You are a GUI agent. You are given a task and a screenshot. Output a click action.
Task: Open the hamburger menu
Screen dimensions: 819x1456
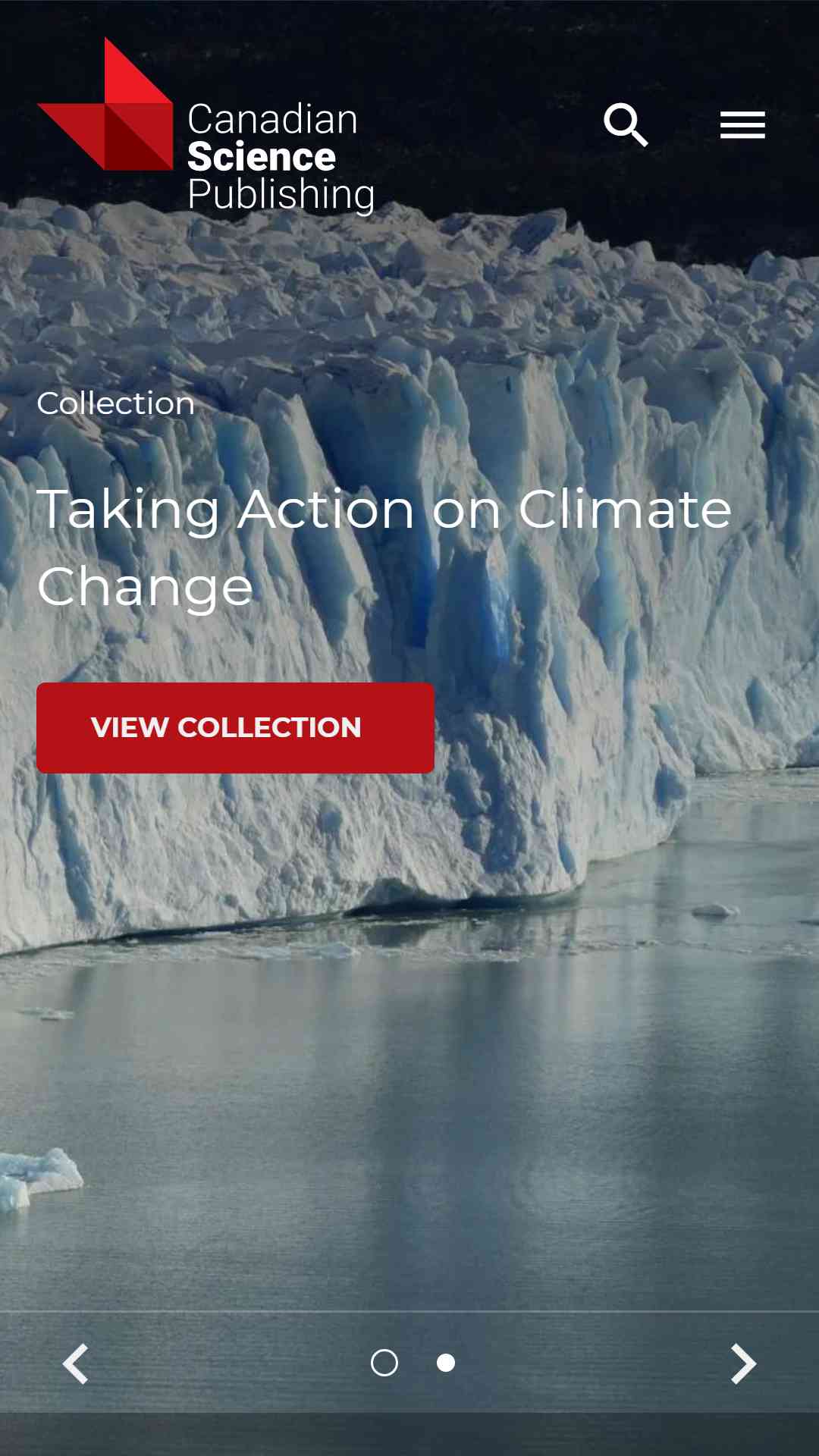coord(742,125)
